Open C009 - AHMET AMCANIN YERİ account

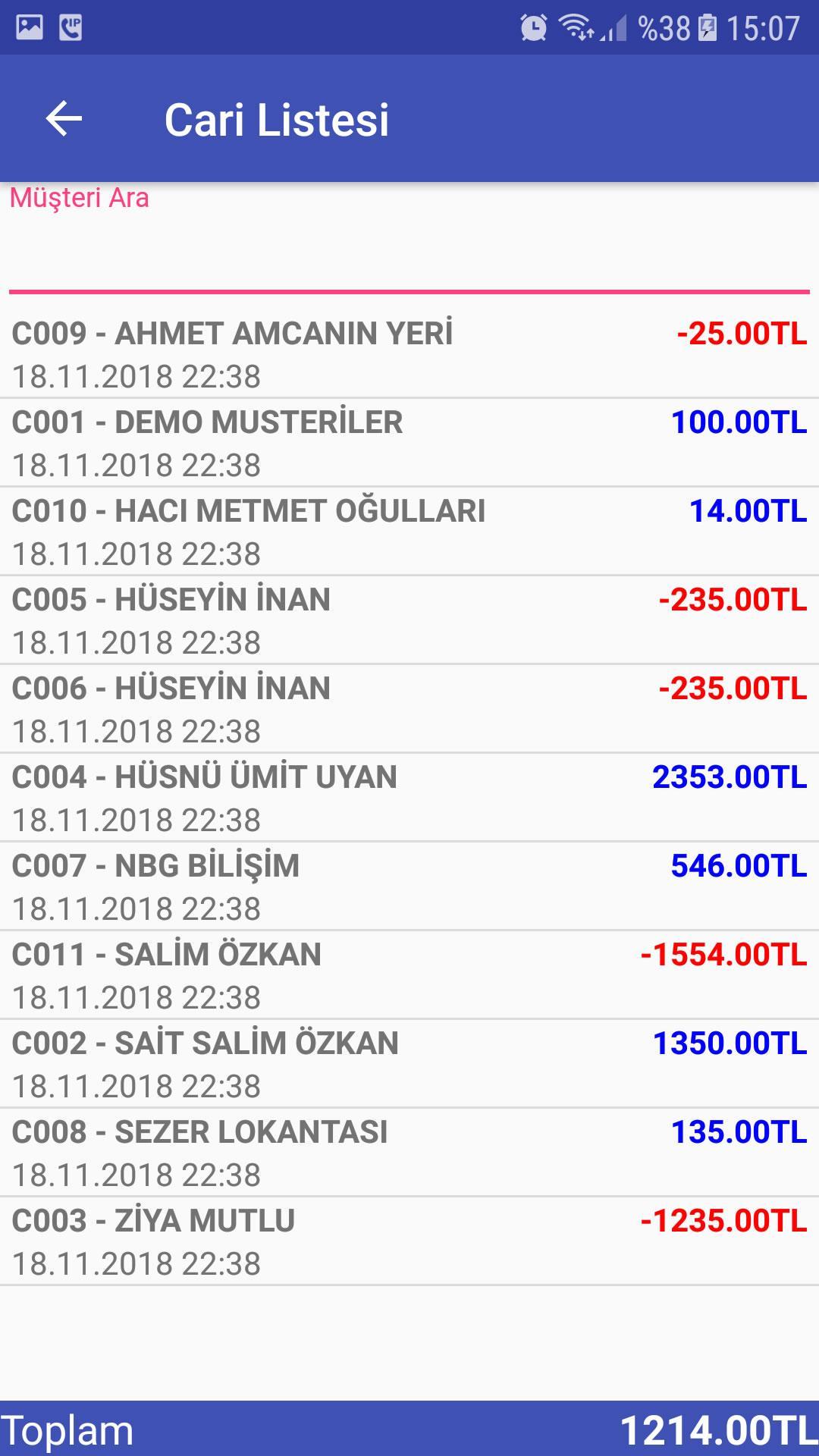pyautogui.click(x=409, y=354)
